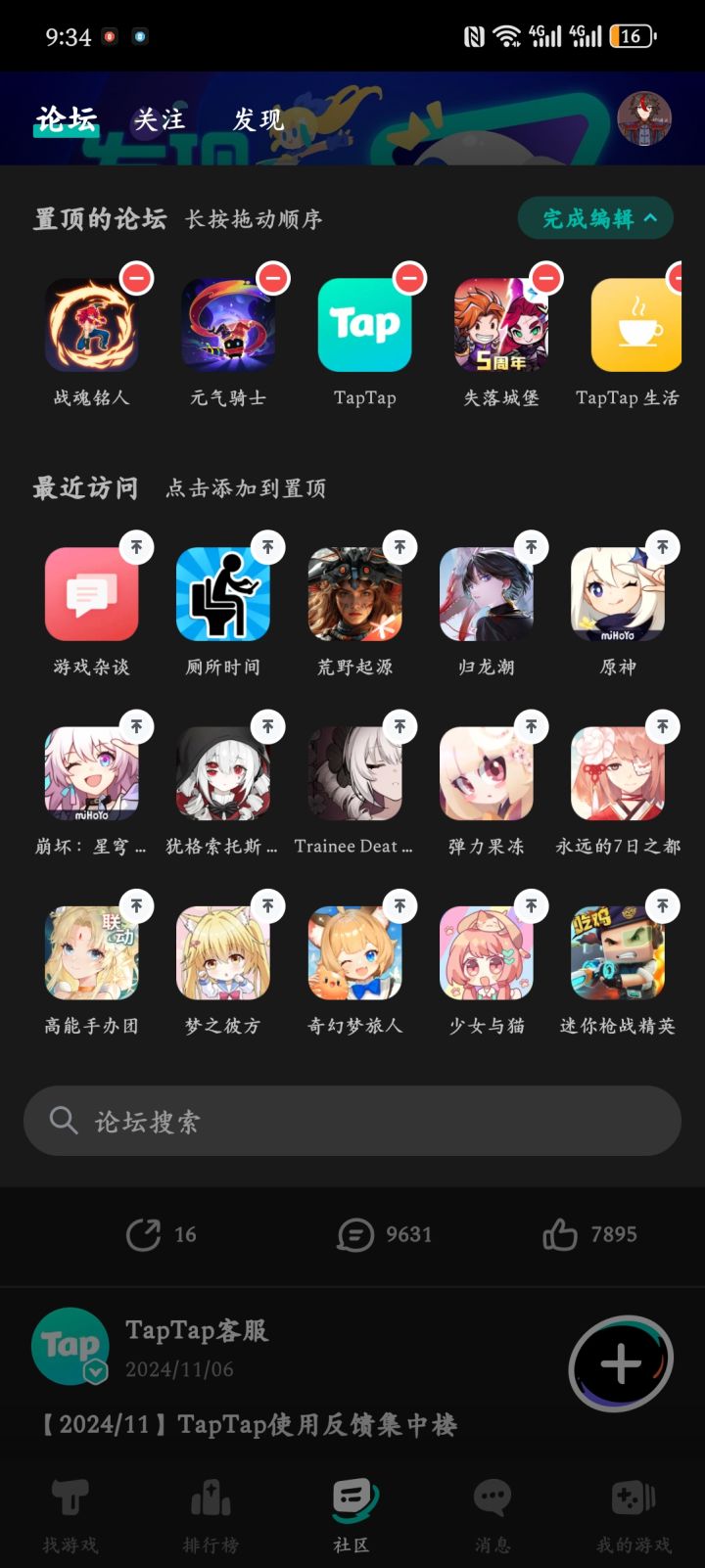This screenshot has width=705, height=1568.
Task: Tap the magnifier icon in the search bar
Action: [x=64, y=1121]
